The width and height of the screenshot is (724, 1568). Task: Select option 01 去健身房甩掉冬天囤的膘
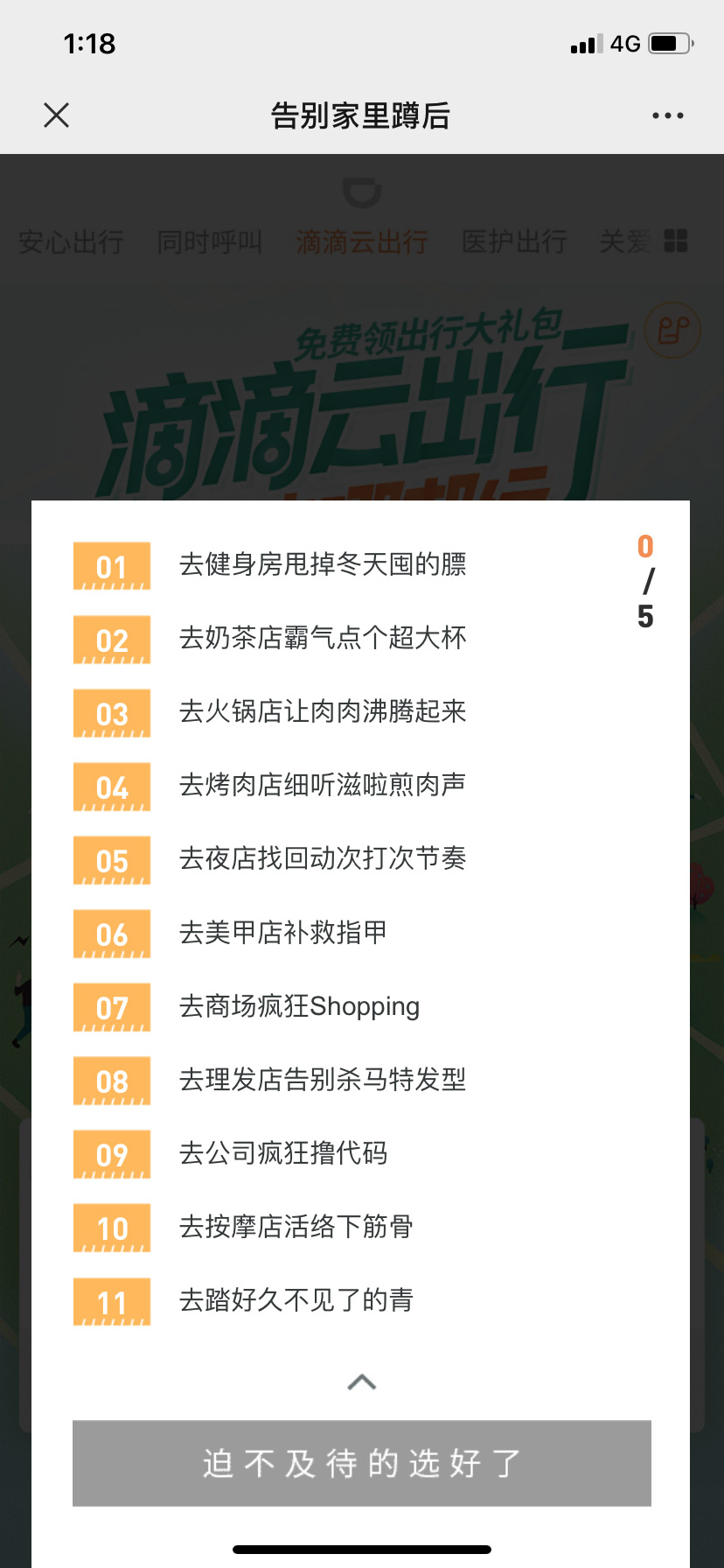(322, 565)
